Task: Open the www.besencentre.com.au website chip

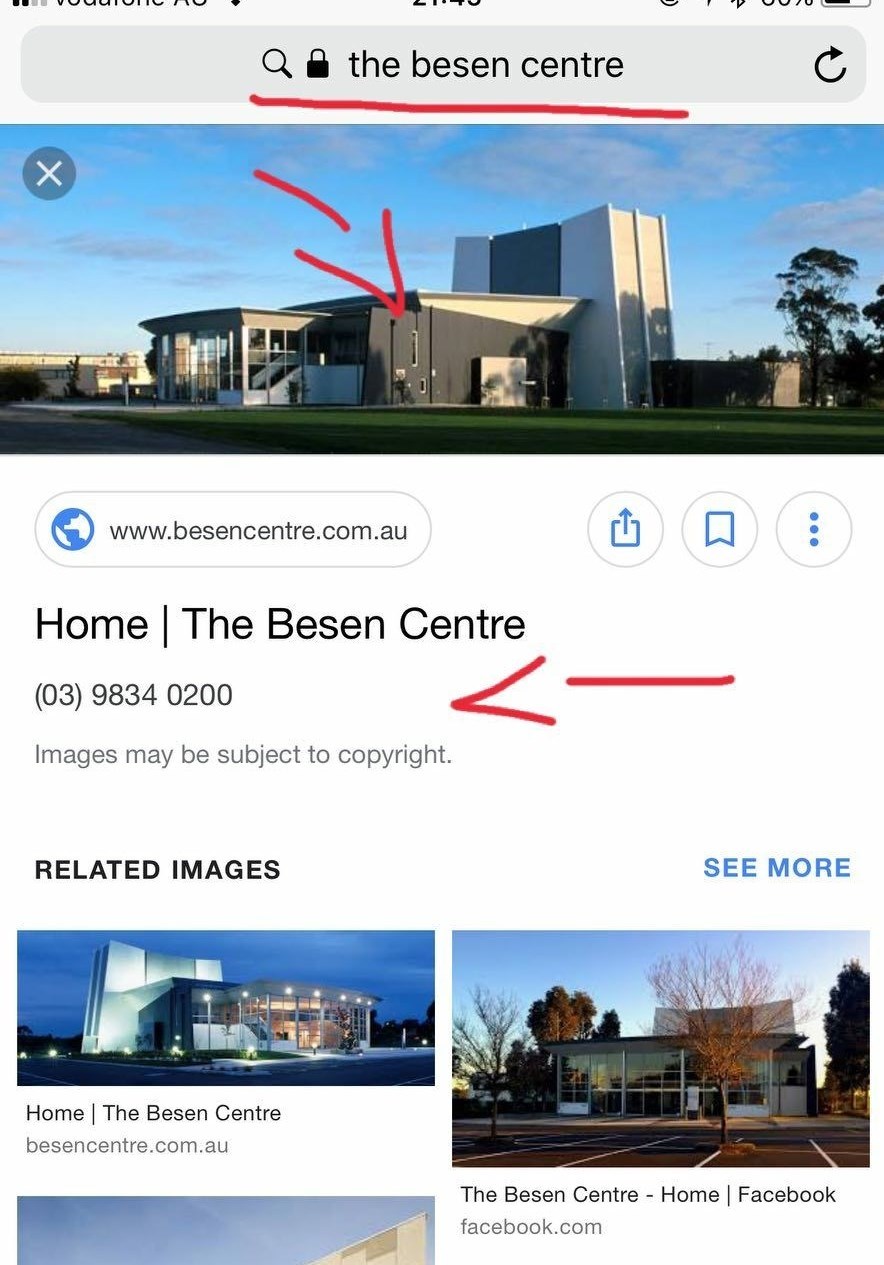Action: (x=233, y=530)
